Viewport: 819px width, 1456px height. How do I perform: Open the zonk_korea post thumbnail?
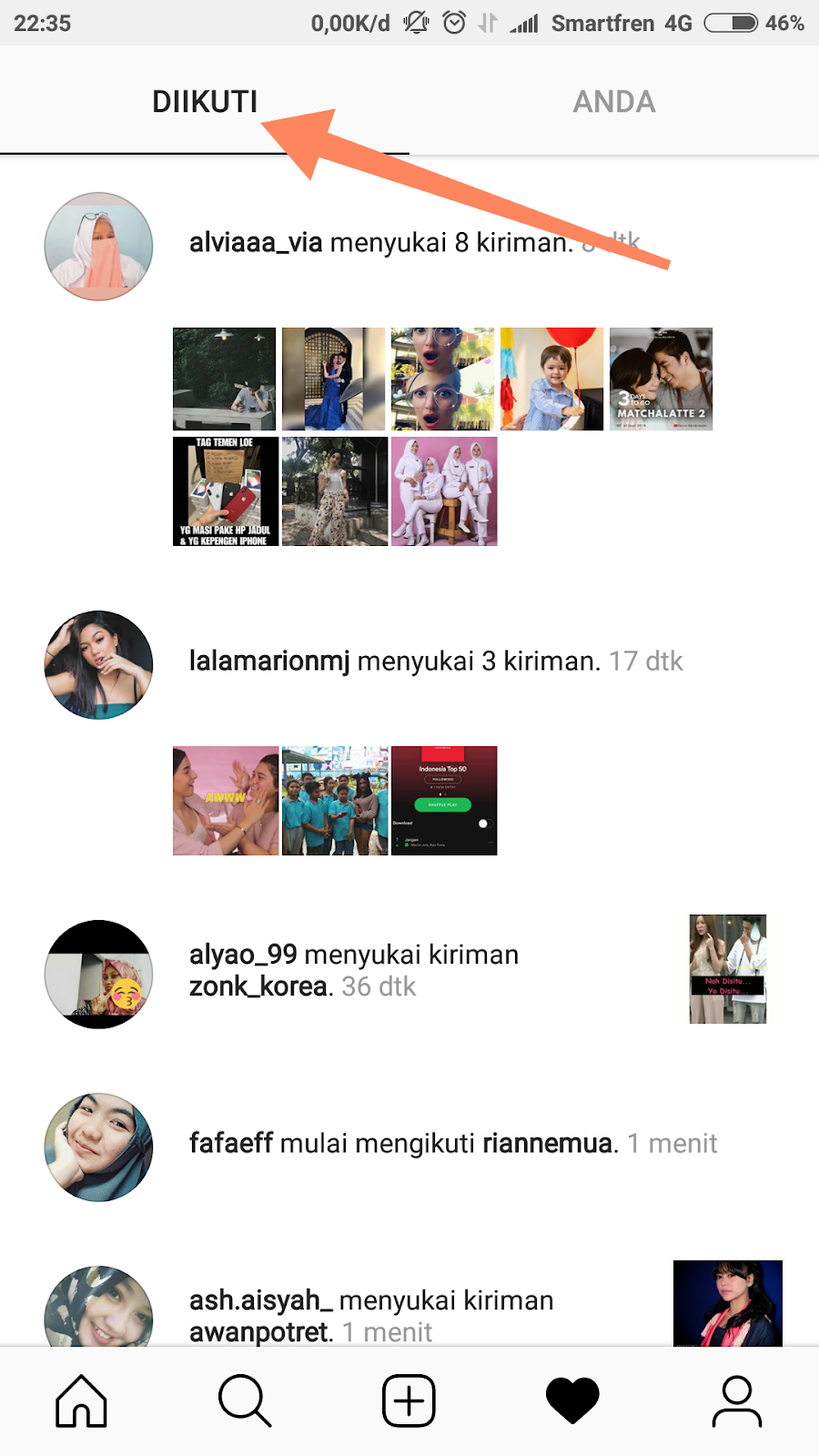point(728,969)
